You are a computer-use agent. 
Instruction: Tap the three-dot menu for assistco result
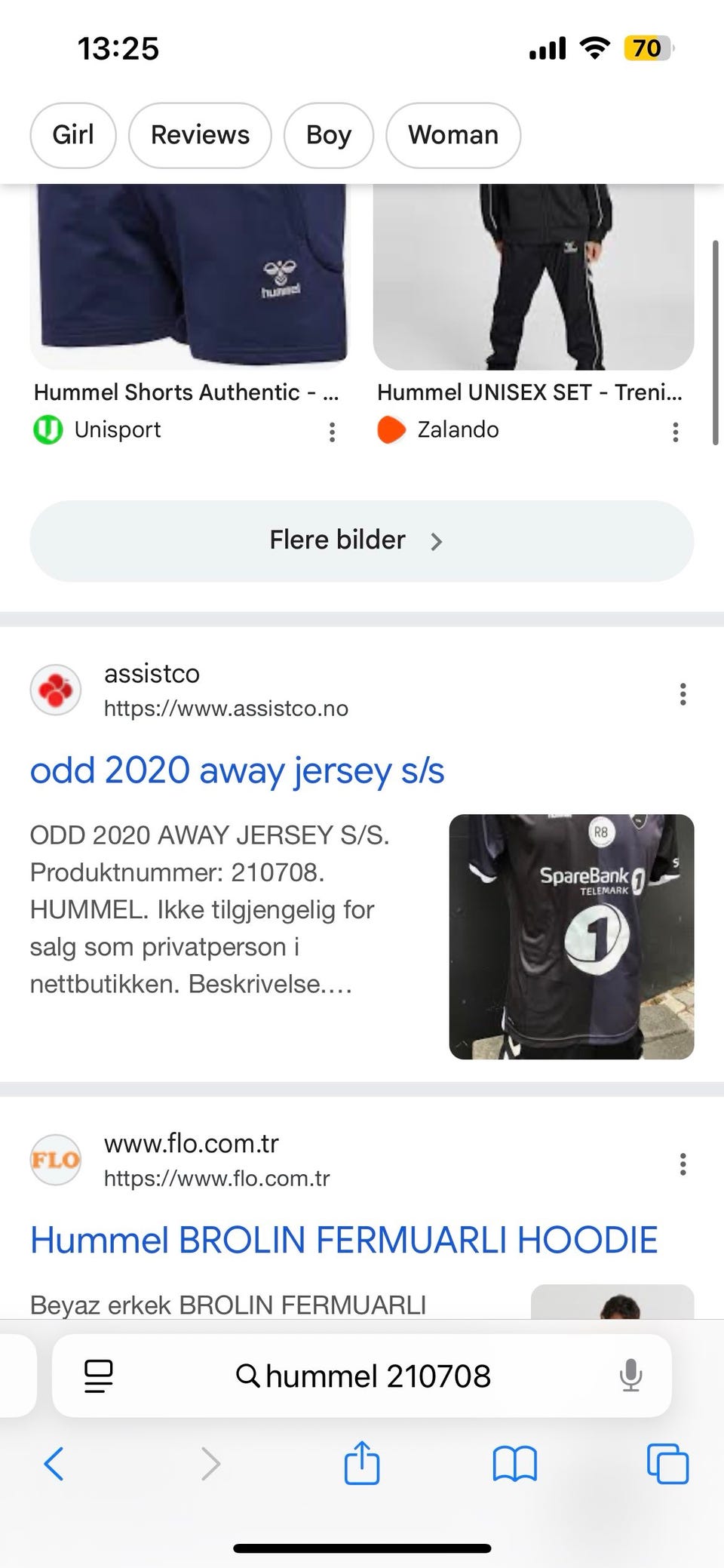tap(683, 694)
